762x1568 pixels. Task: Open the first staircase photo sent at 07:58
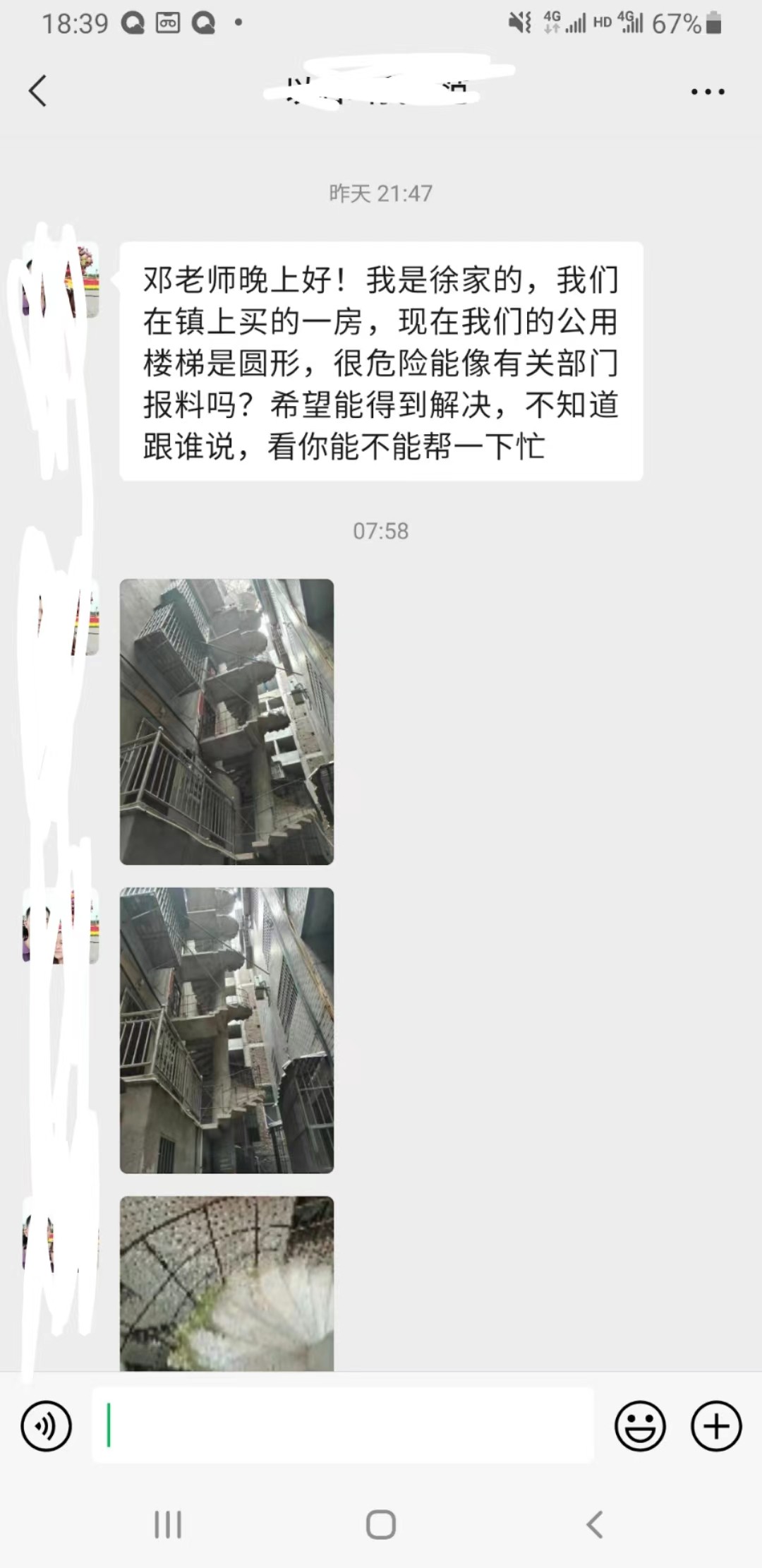point(226,722)
